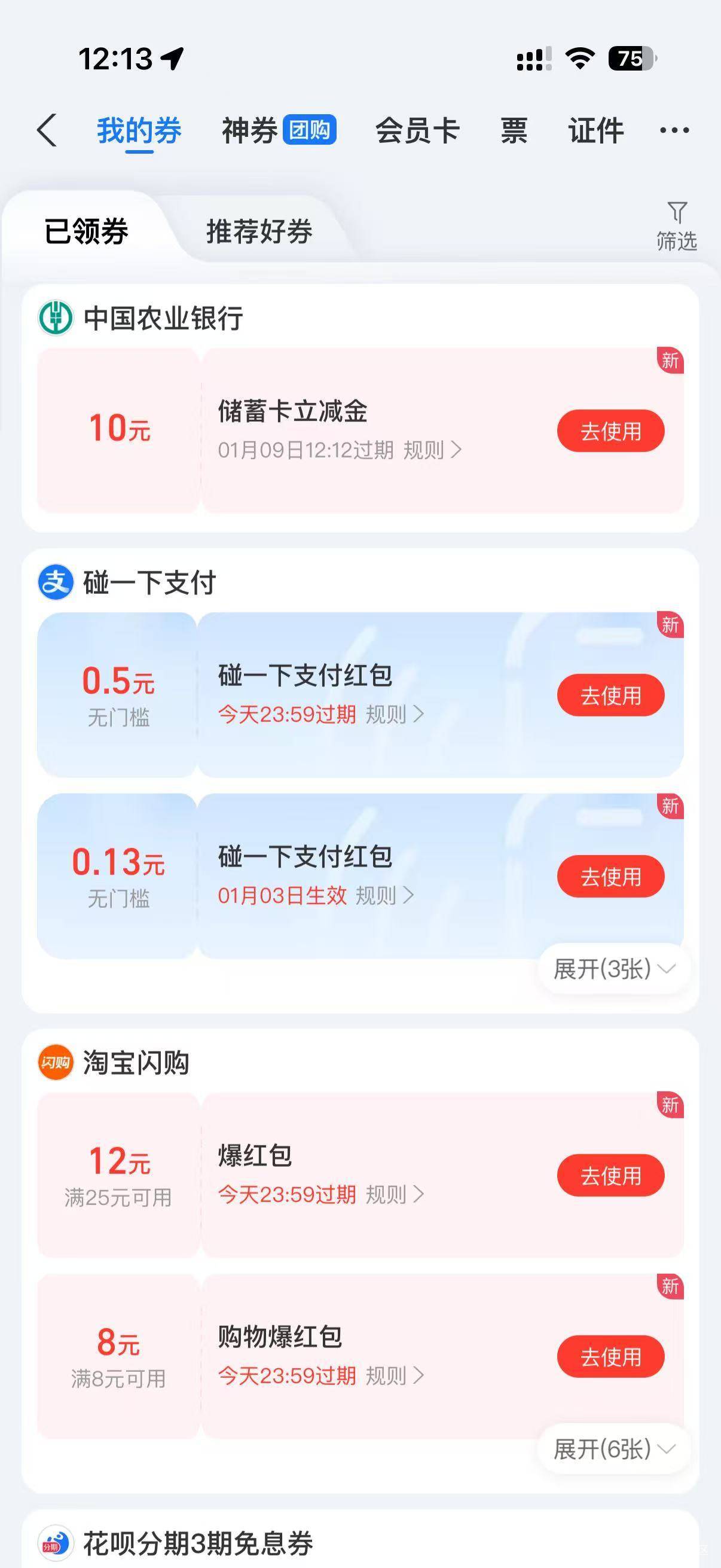
Task: Use the 0.13元 碰一下支付红包
Action: [x=610, y=877]
